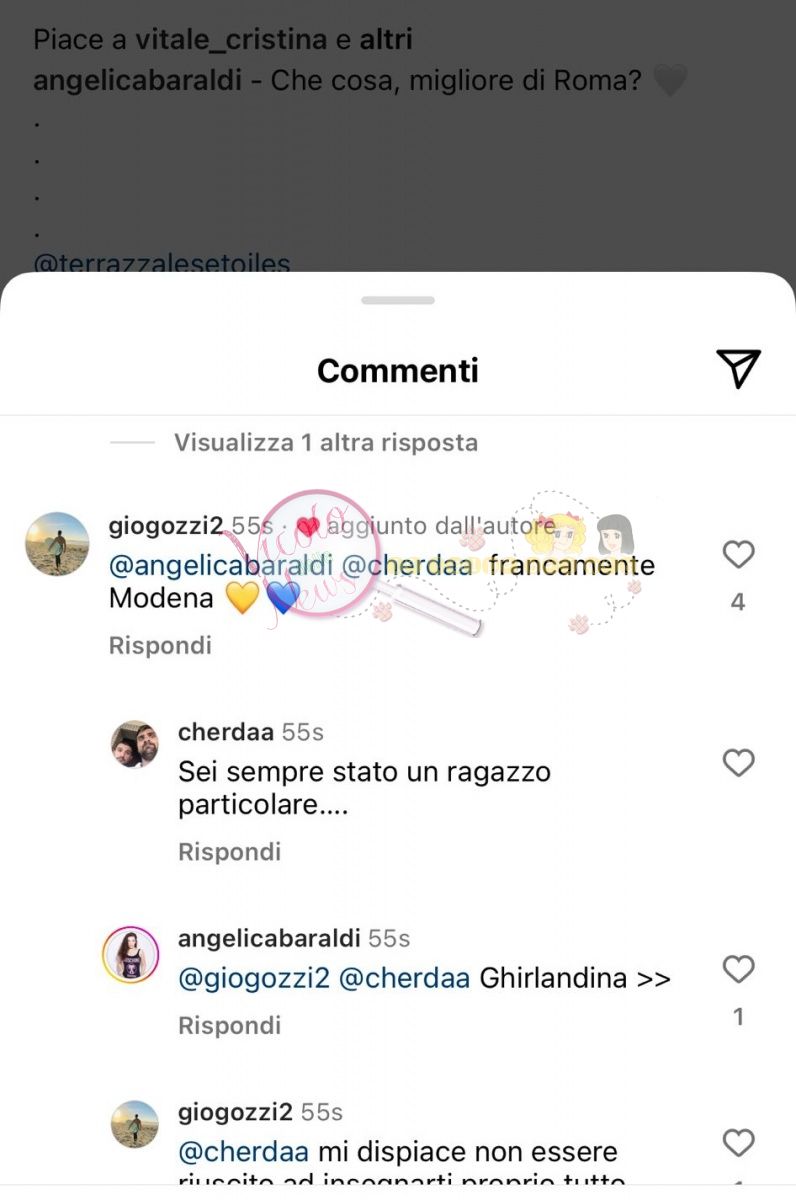Screen dimensions: 796x1200
Task: Open cherdaa username on 'ragazzo particolare' comment
Action: (x=225, y=732)
